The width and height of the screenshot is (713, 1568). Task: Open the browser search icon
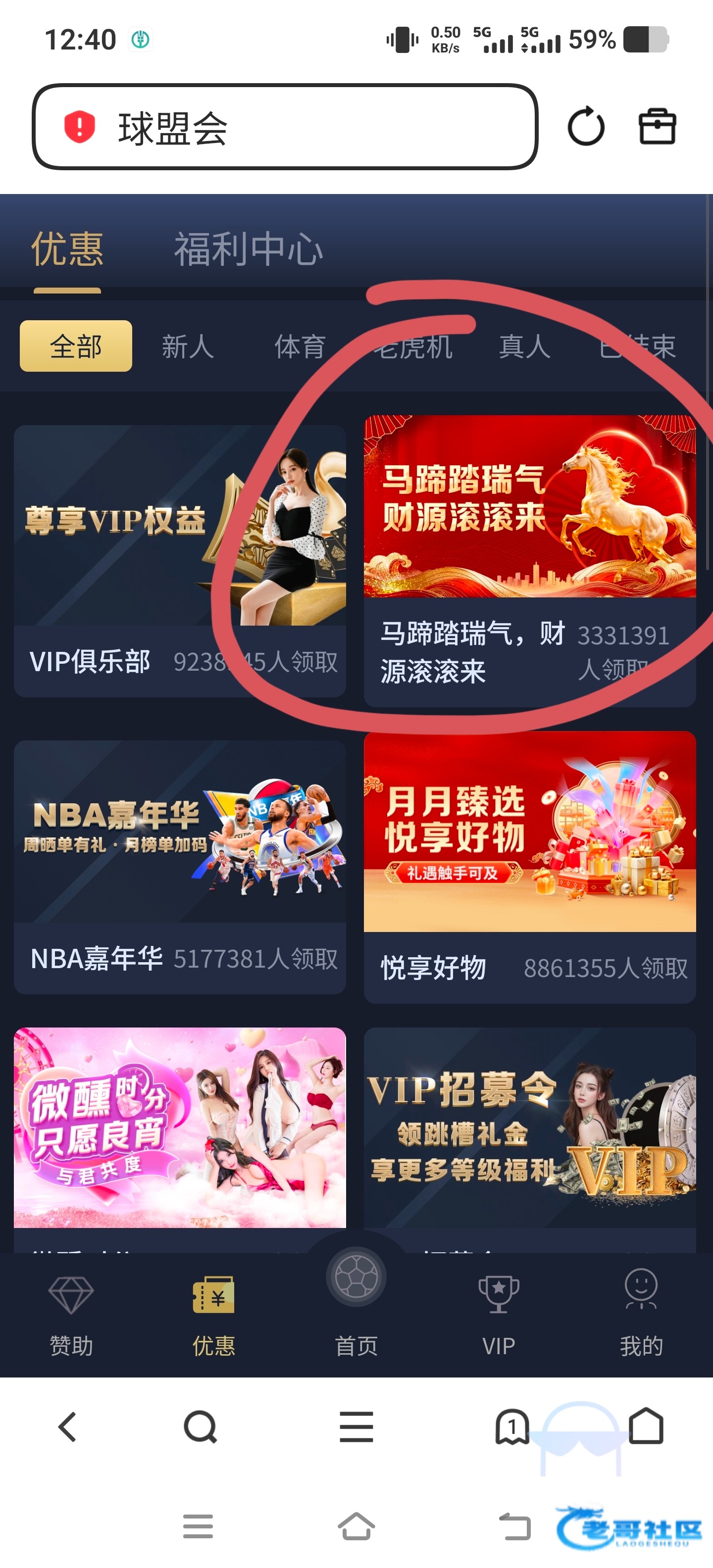tap(200, 1426)
